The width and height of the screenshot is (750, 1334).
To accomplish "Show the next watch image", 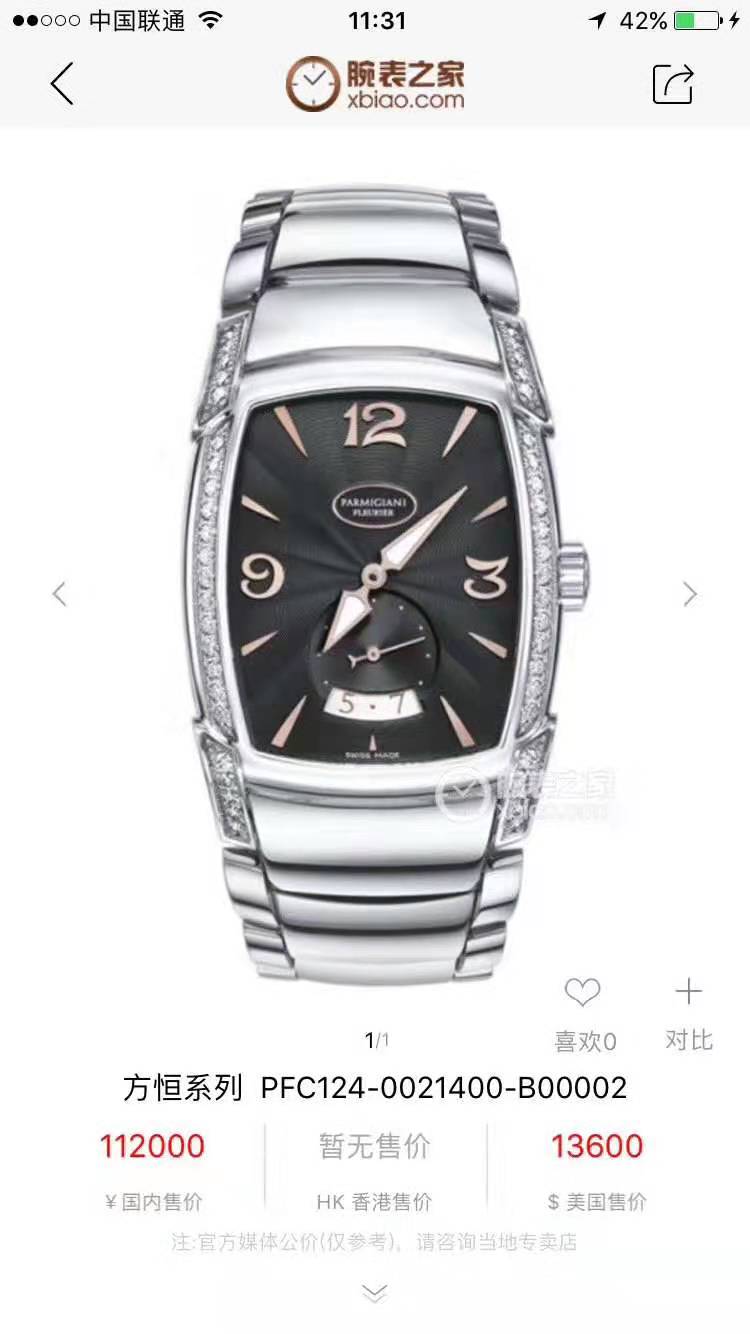I will click(x=690, y=594).
